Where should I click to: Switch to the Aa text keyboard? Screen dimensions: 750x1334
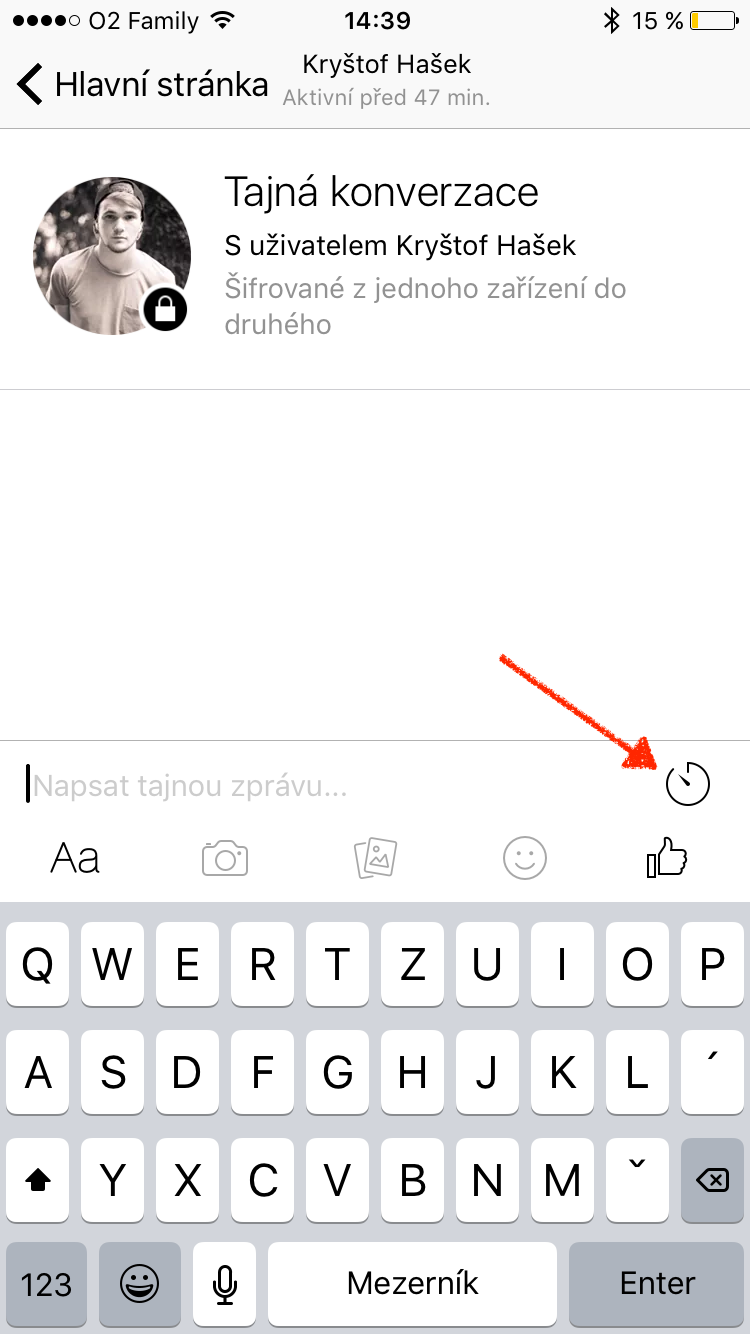tap(75, 858)
